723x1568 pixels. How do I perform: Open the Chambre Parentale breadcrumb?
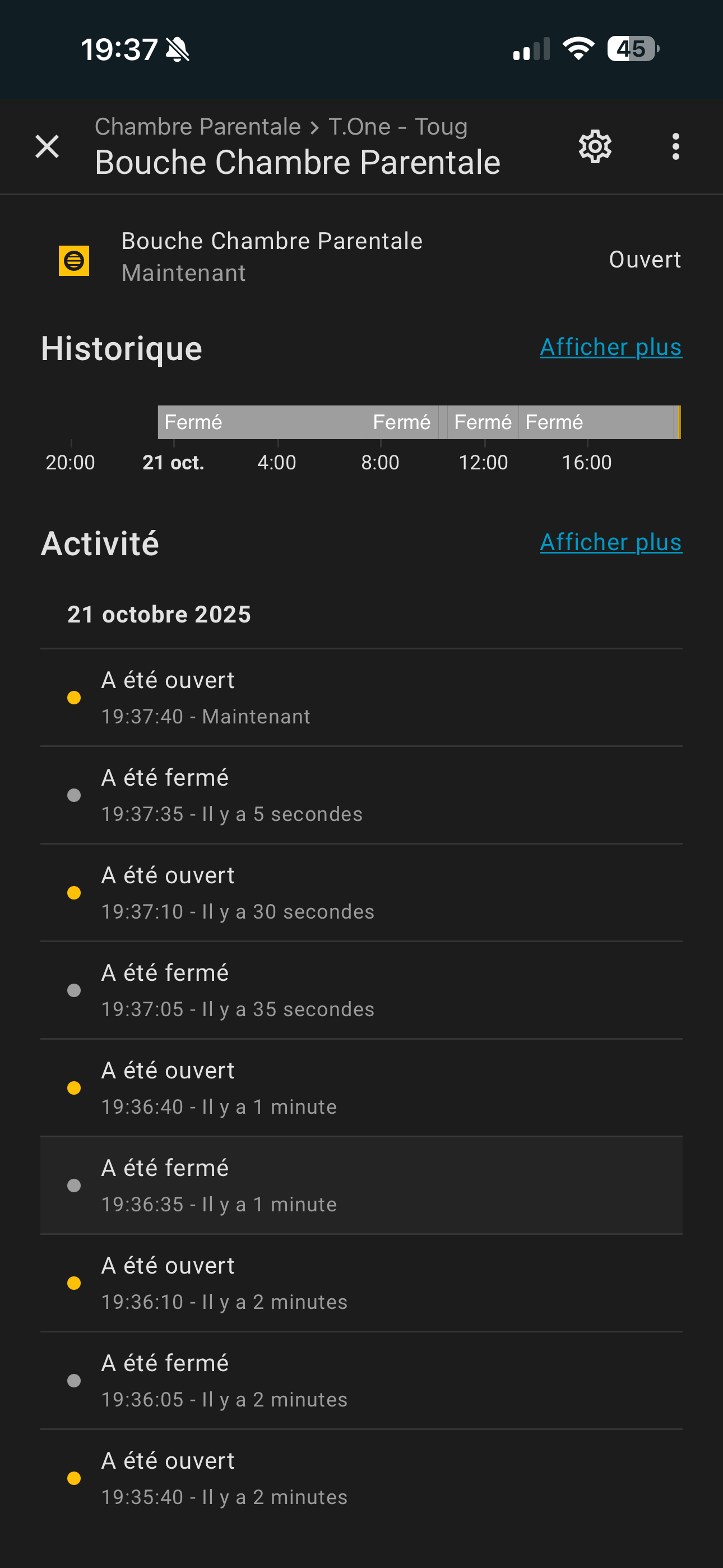click(x=198, y=127)
